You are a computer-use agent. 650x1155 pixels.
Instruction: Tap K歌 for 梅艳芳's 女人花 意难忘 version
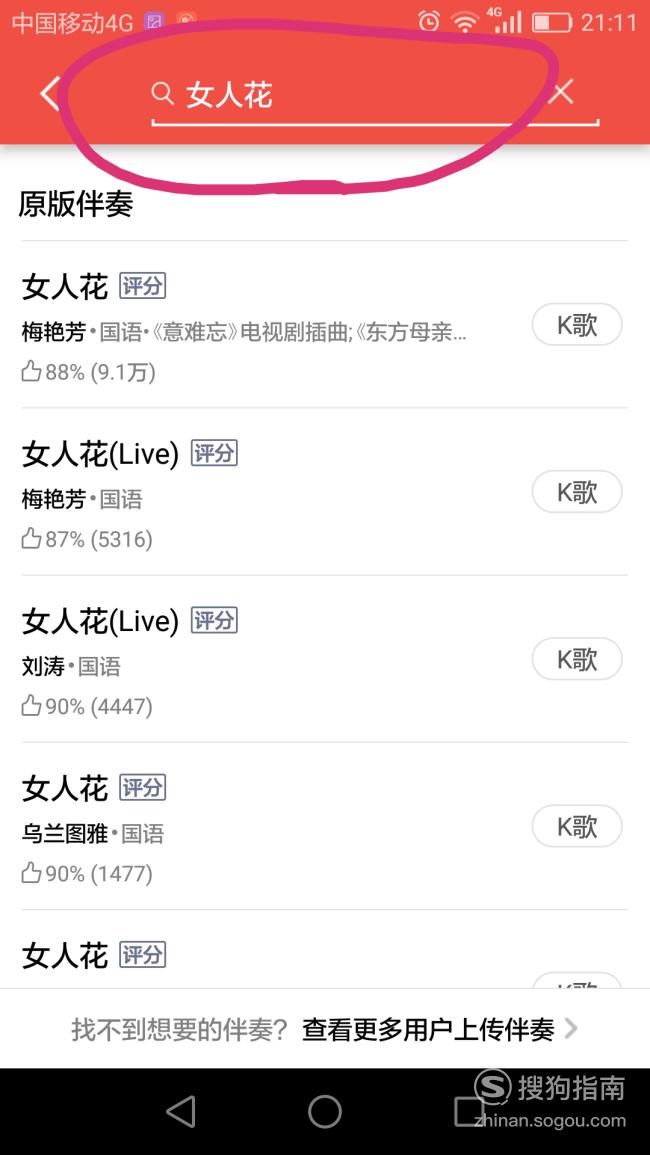click(577, 324)
